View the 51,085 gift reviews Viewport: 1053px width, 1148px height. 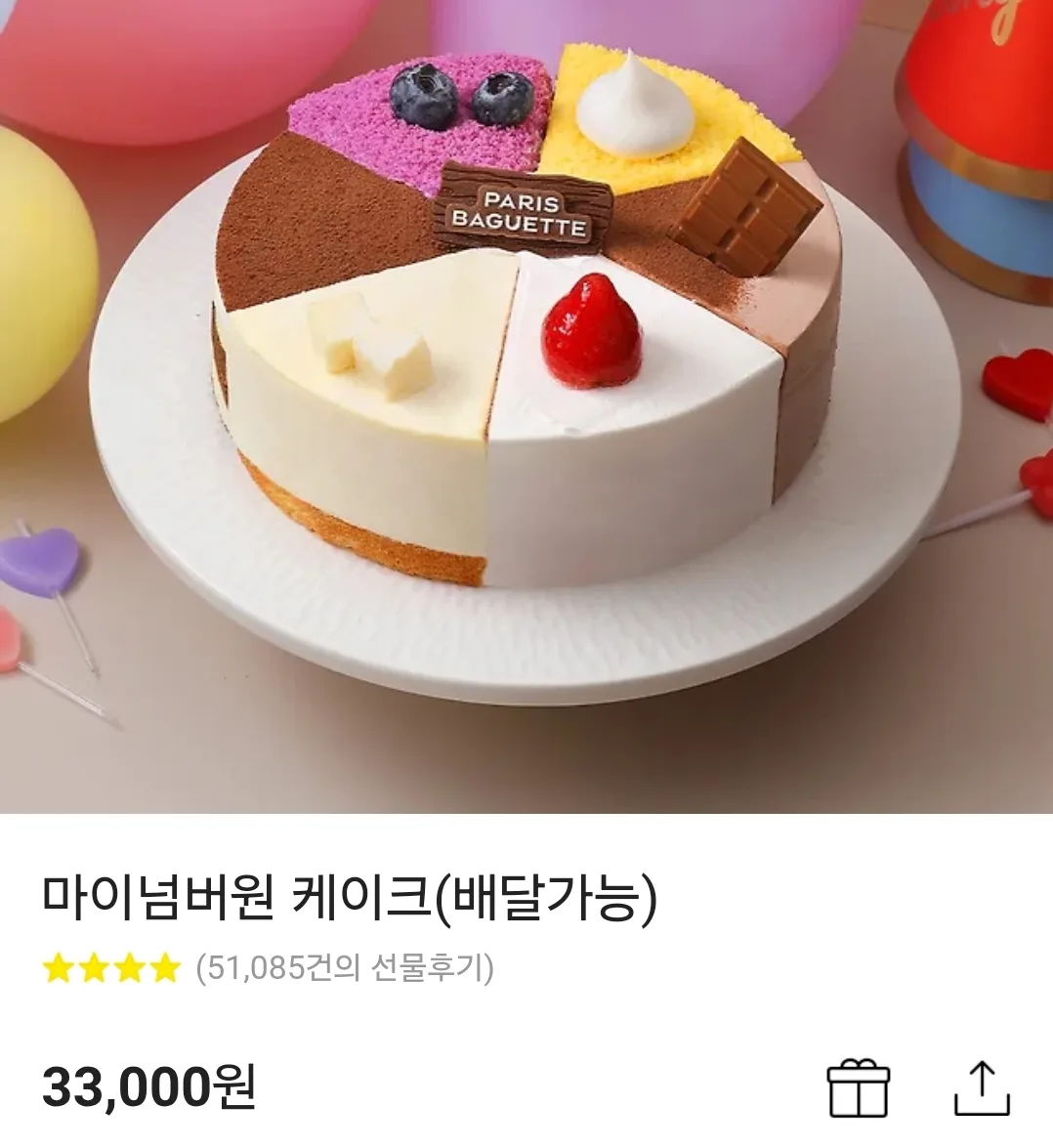345,968
